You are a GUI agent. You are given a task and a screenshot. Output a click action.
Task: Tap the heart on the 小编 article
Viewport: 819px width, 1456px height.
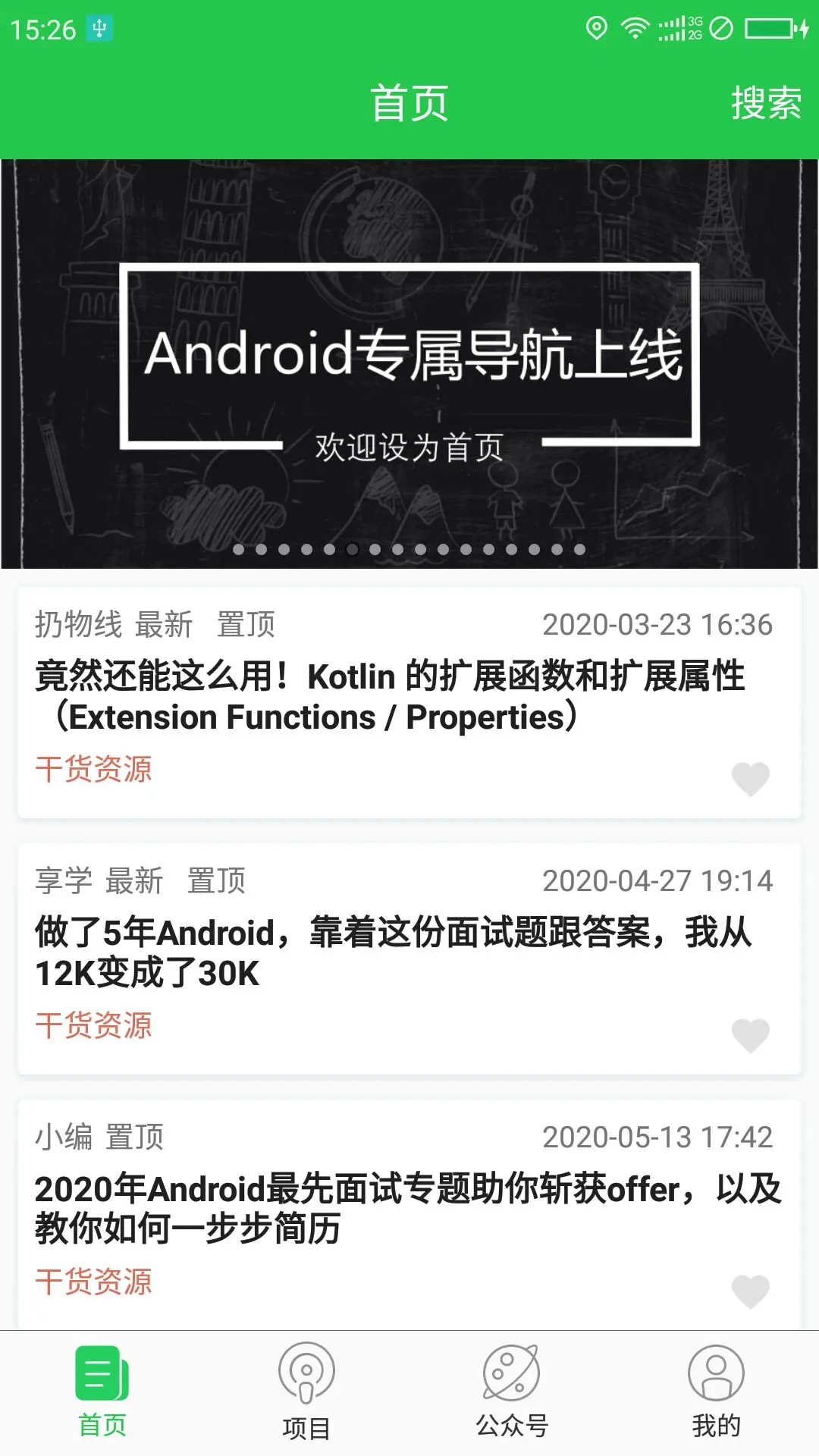coord(750,1291)
